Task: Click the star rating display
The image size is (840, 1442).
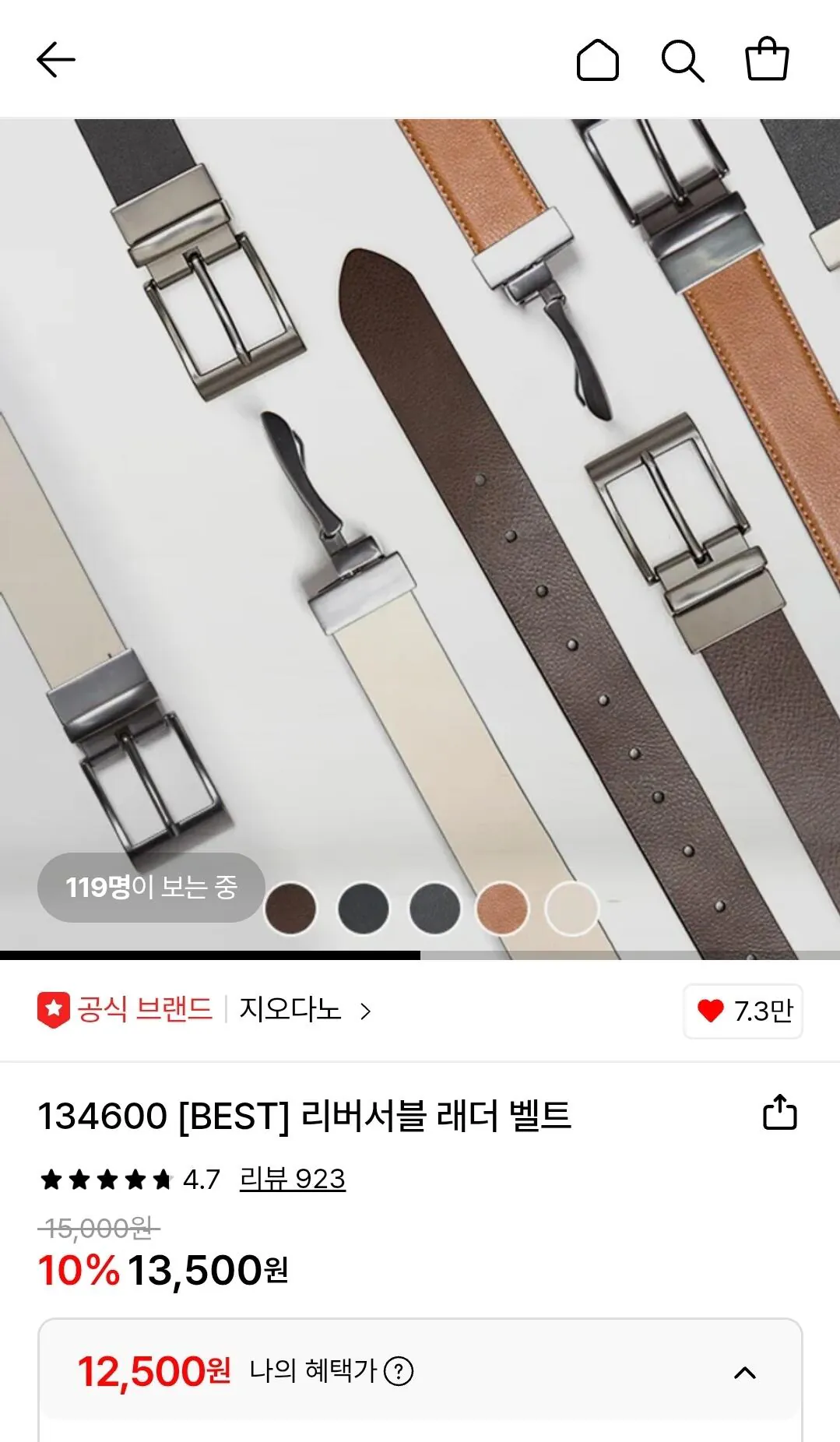Action: coord(105,1180)
